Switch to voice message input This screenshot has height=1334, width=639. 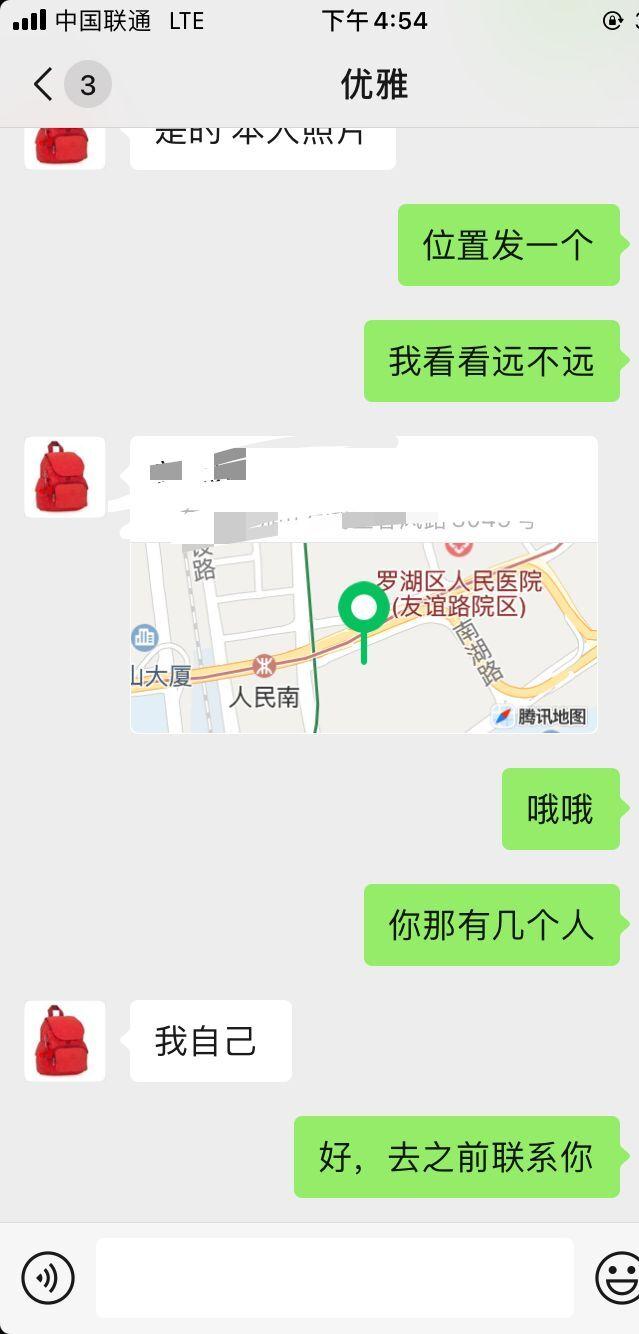pyautogui.click(x=48, y=1277)
